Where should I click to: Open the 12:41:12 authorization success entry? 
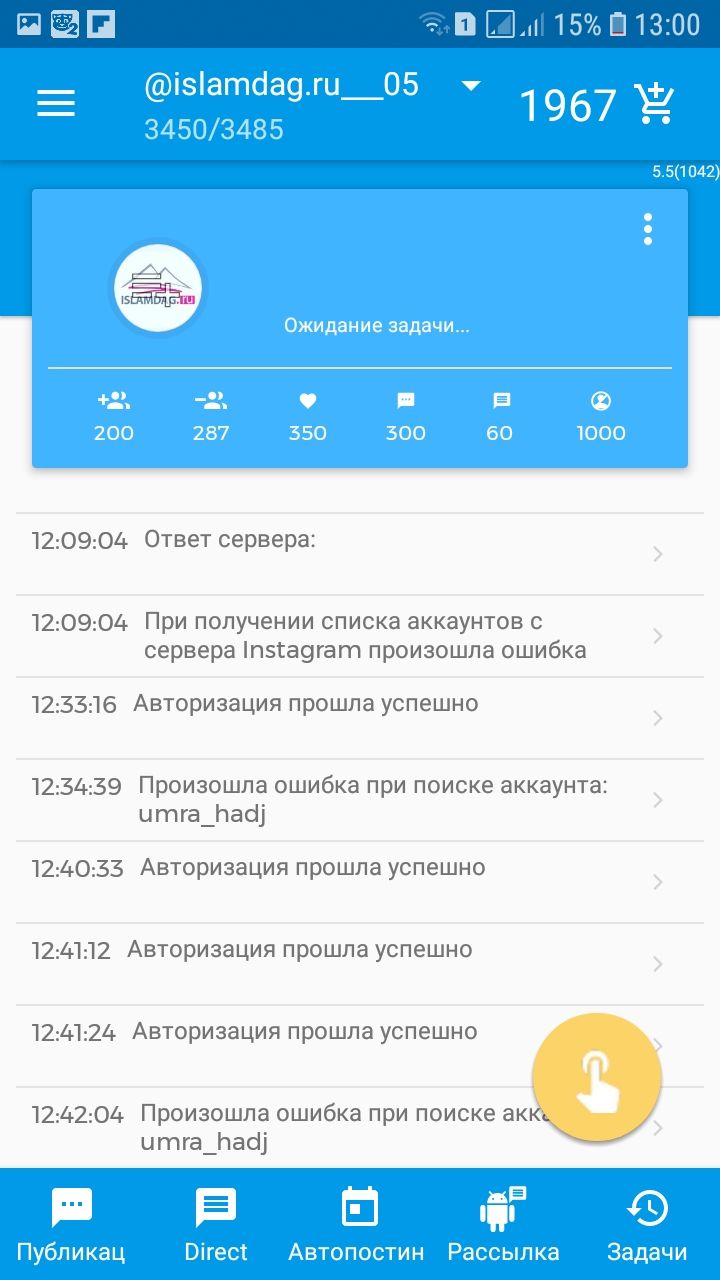360,964
